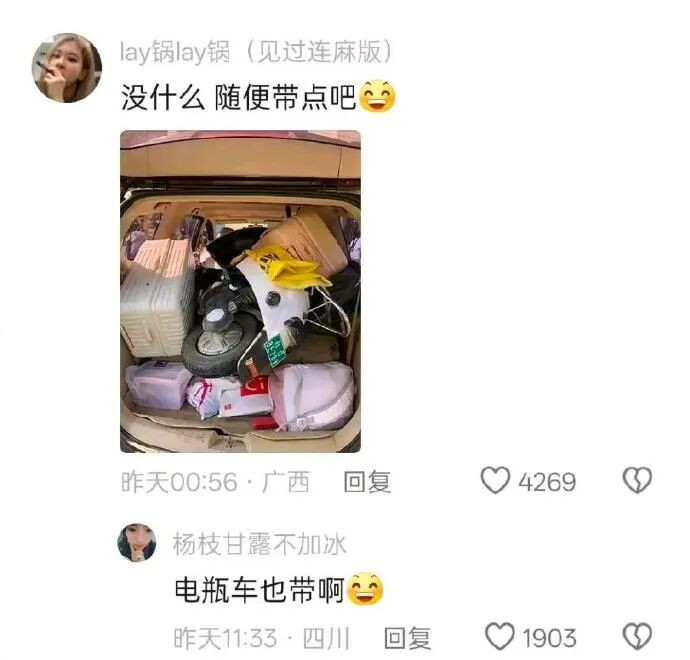690x660 pixels.
Task: Open lay锅lay锅's profile avatar
Action: (67, 67)
